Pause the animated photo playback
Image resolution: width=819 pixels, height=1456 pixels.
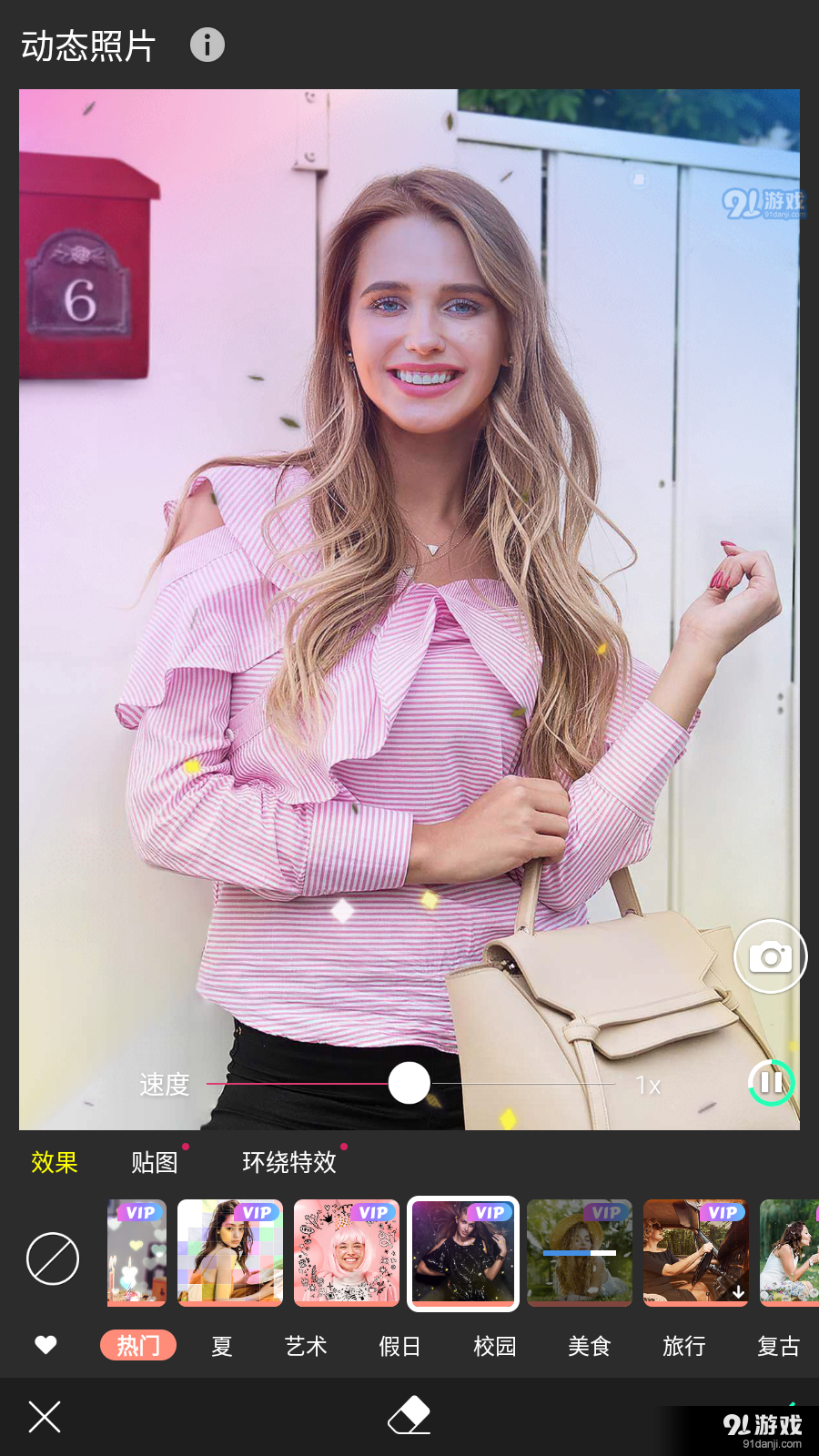point(771,1083)
